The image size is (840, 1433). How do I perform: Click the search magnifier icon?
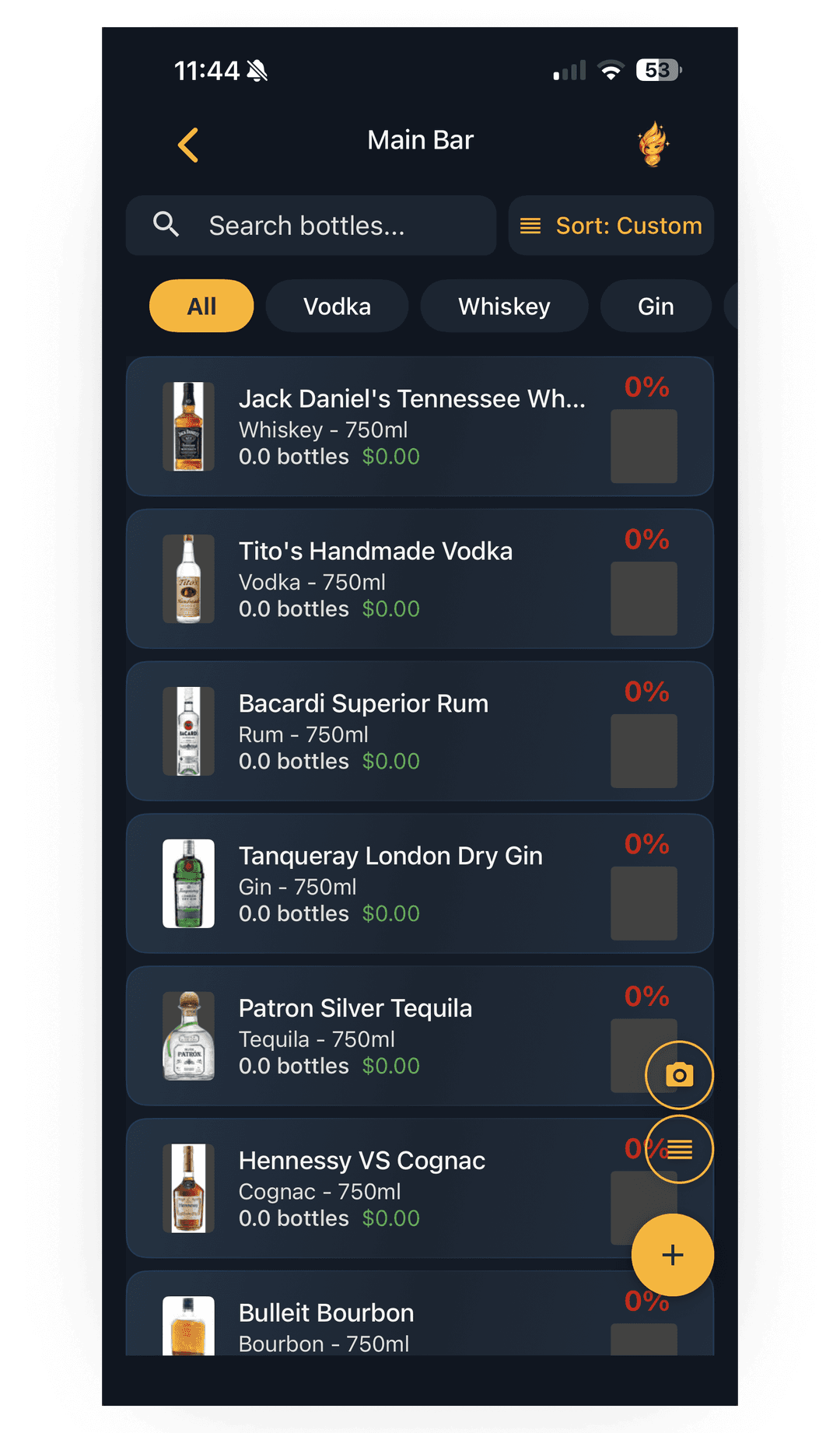tap(165, 225)
